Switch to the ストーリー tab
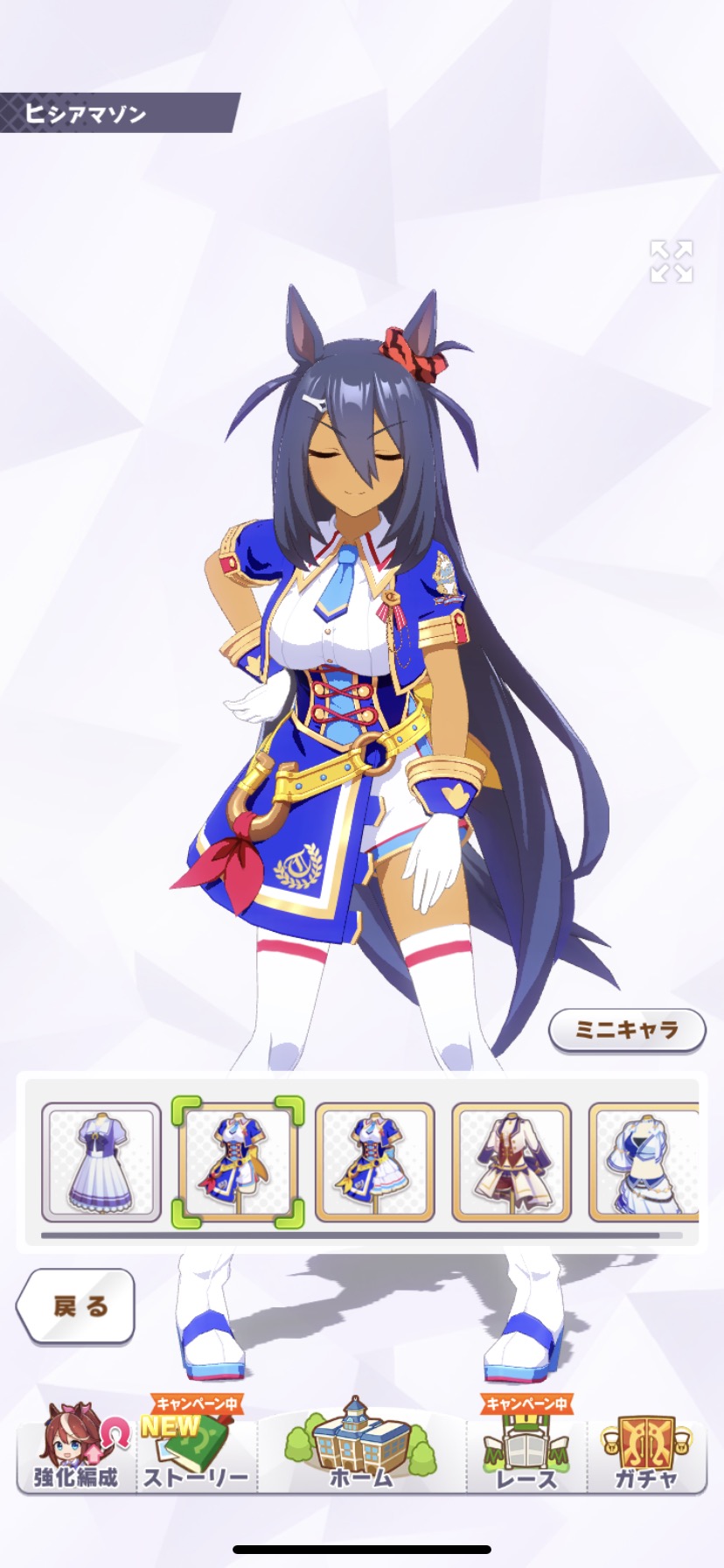 196,1451
